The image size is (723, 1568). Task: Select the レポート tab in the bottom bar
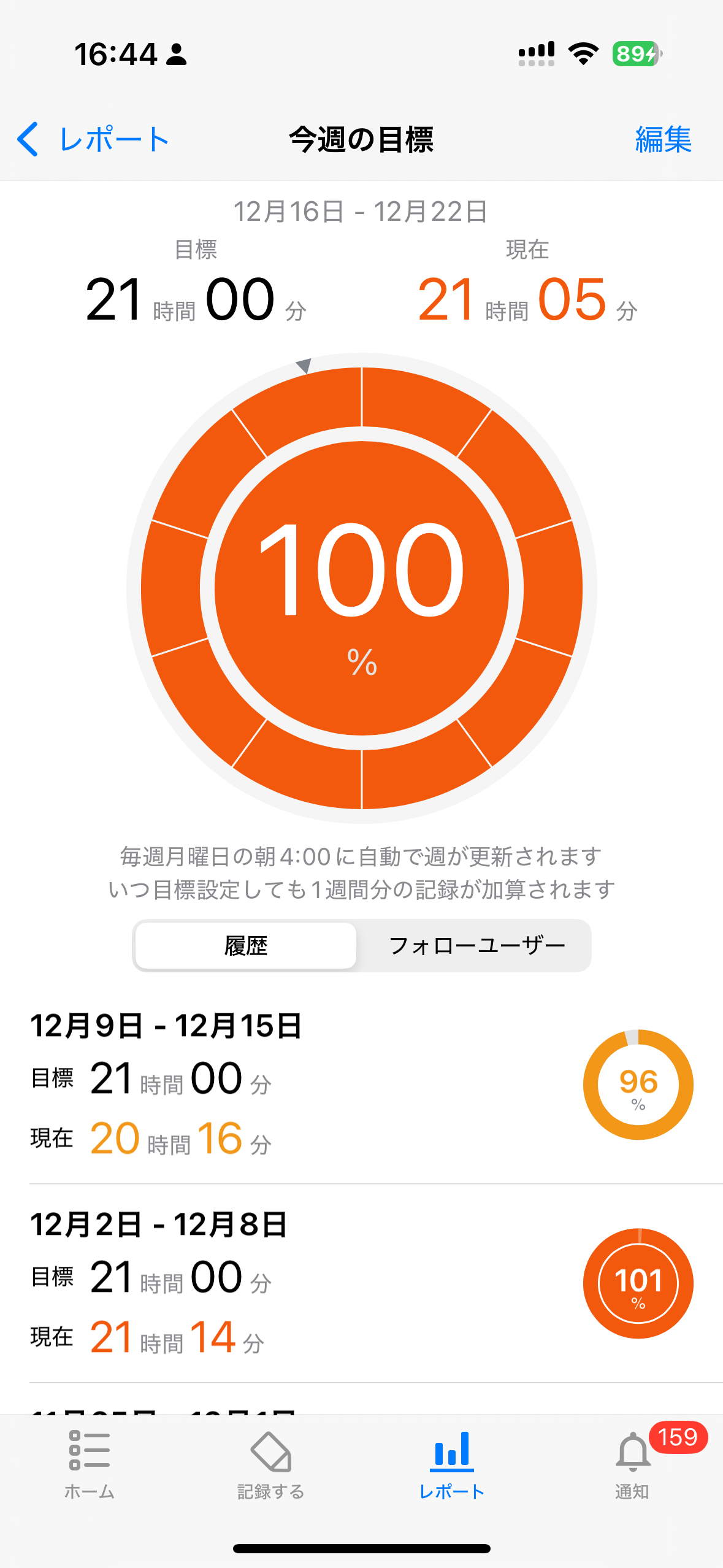pos(452,1465)
